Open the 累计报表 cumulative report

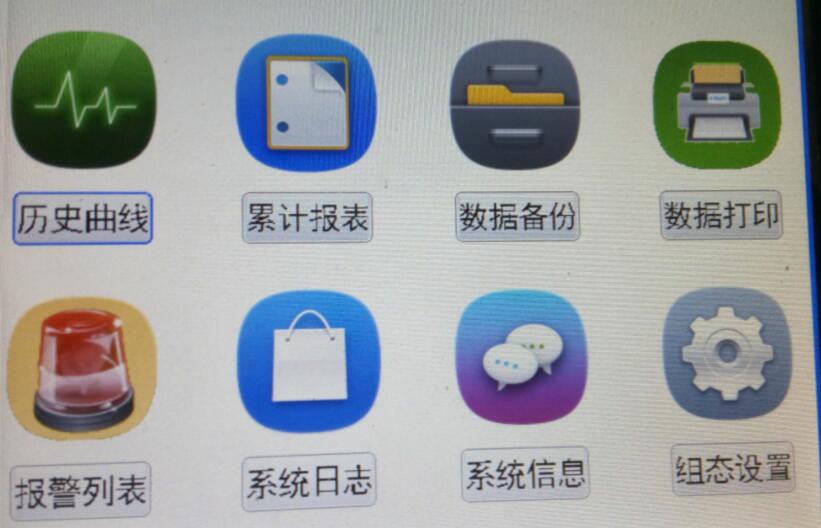[307, 217]
